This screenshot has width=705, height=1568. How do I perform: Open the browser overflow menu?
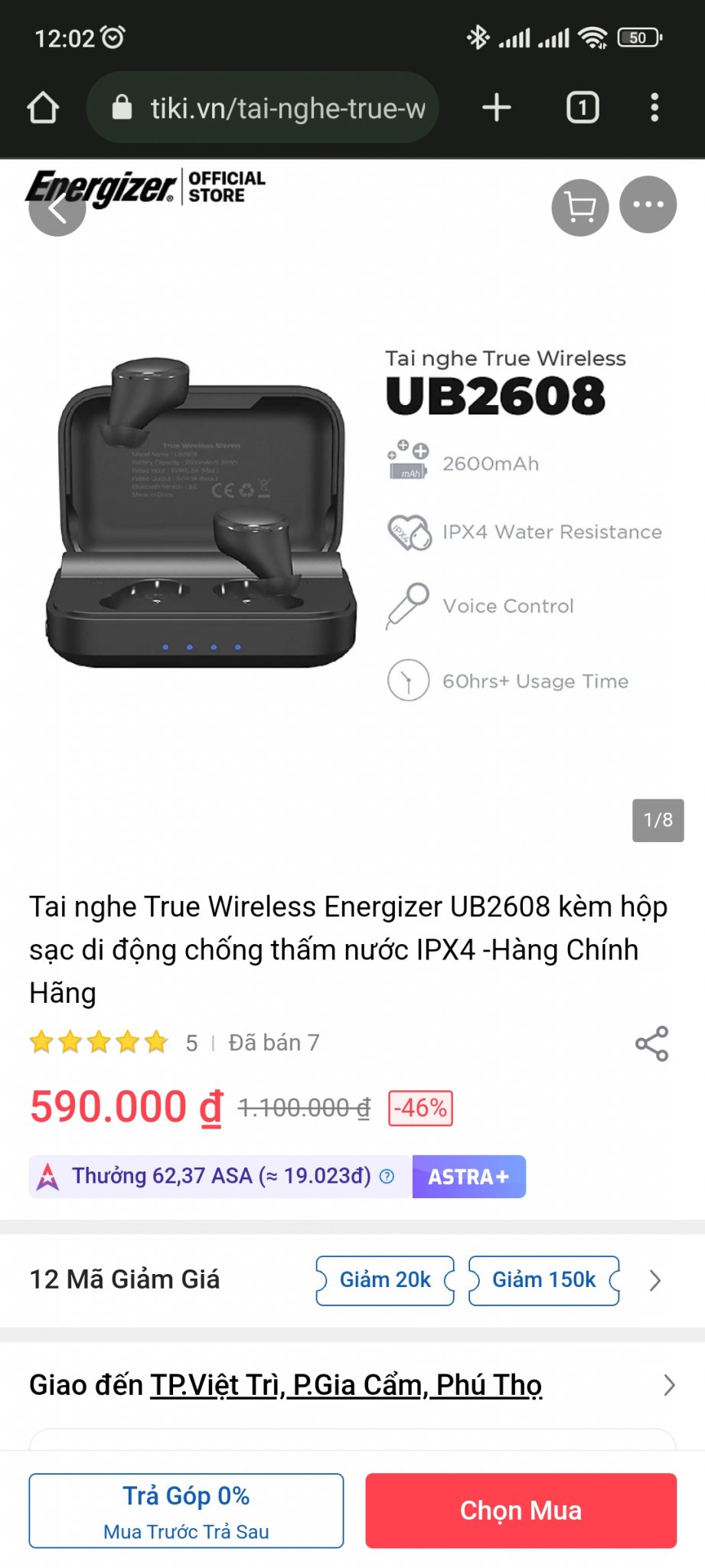coord(654,108)
